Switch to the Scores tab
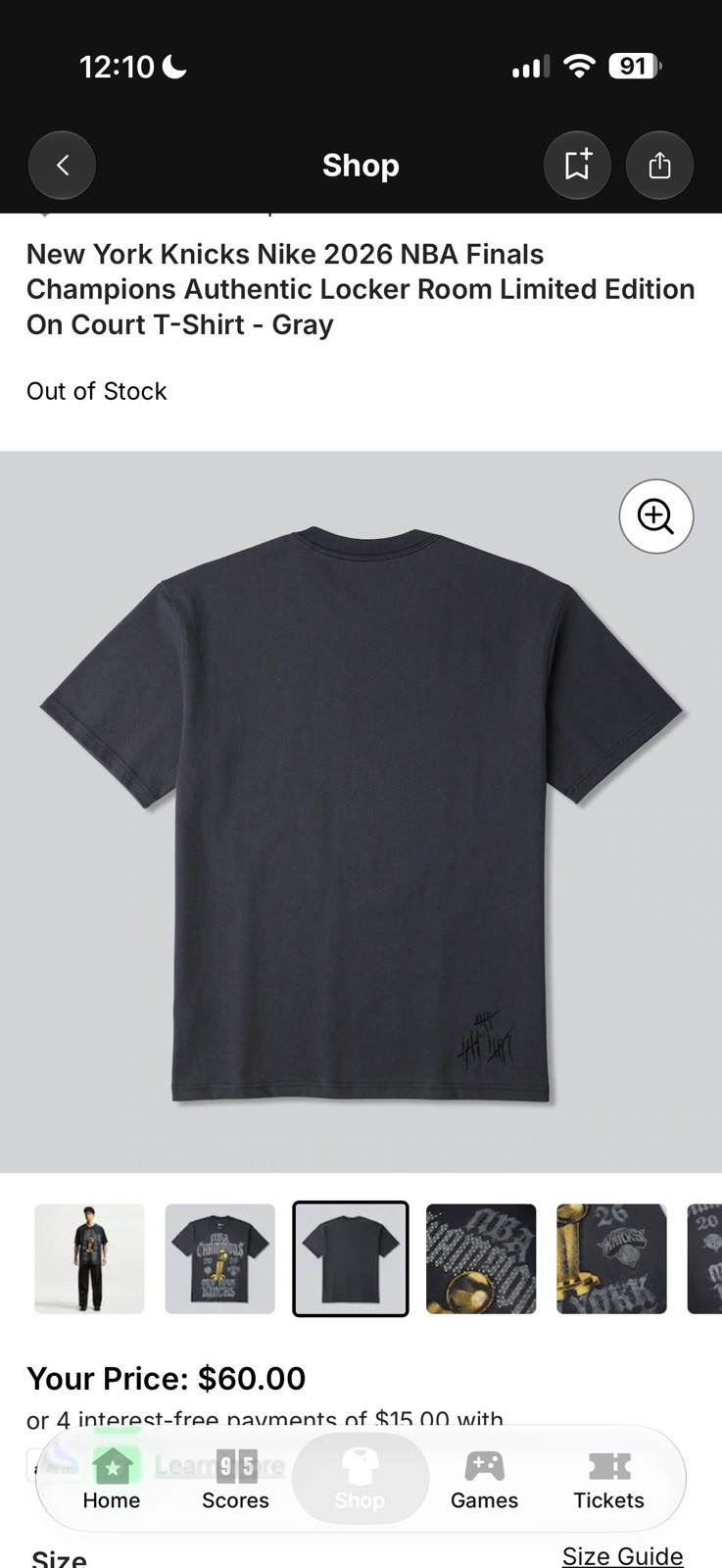Screen dimensions: 722x1568 235,1479
